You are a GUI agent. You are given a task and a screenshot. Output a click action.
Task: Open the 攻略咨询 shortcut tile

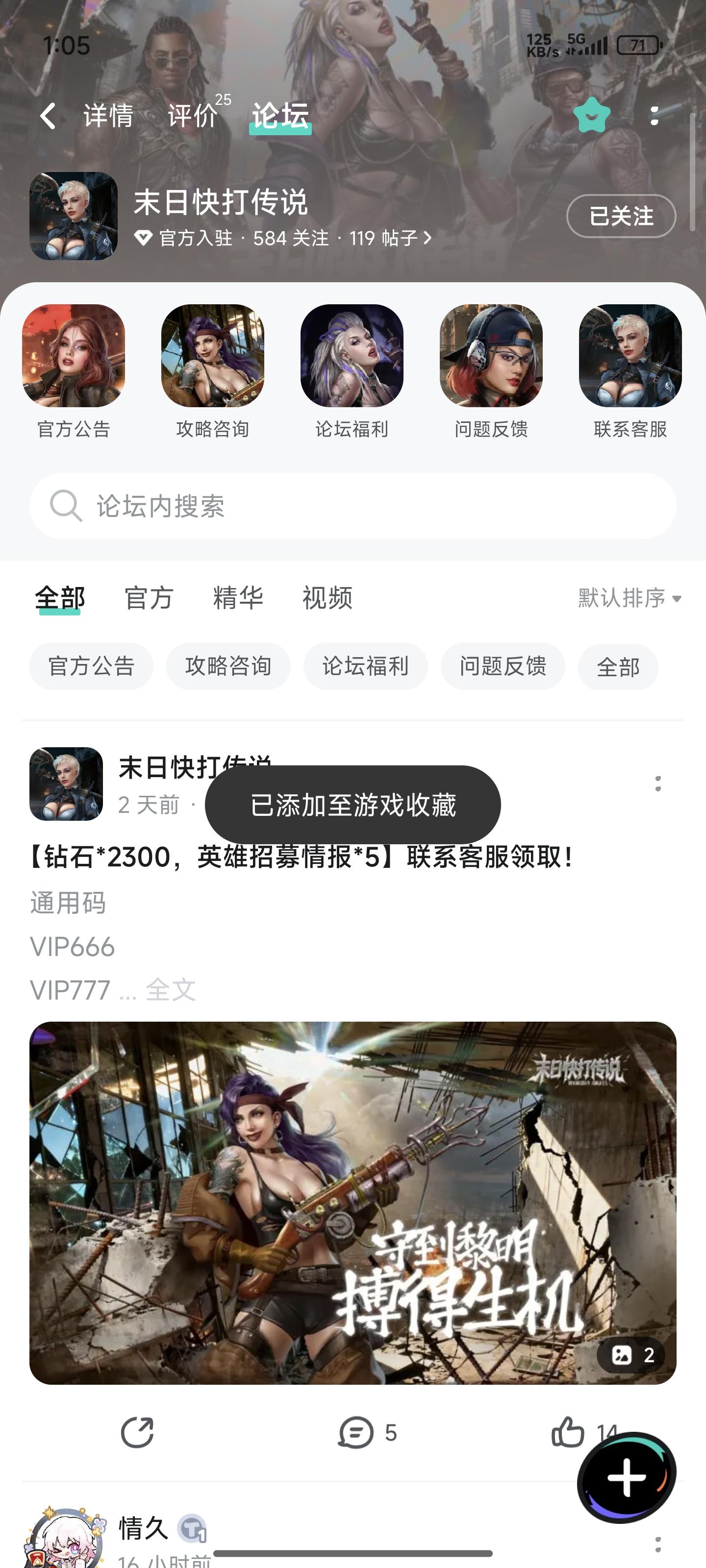(213, 356)
